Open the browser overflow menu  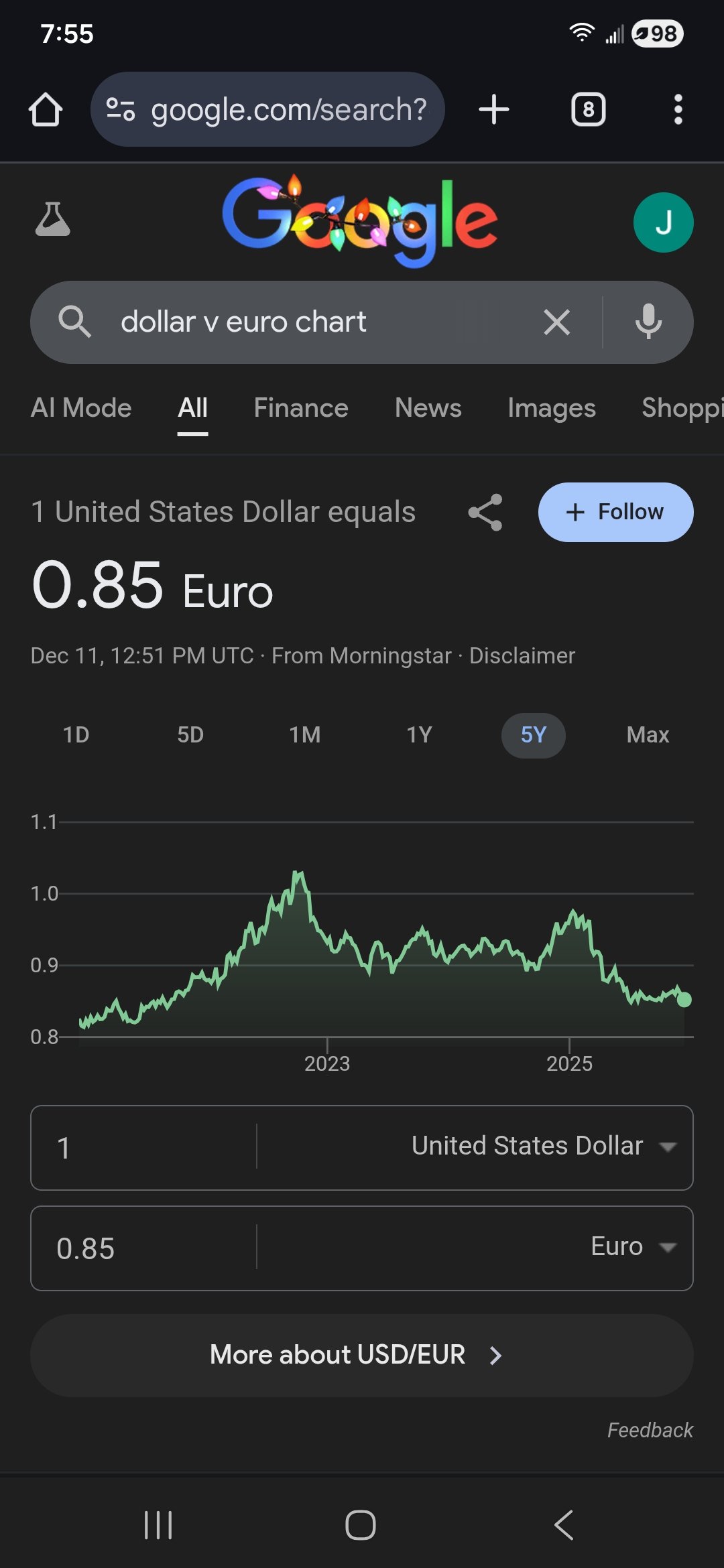point(678,109)
